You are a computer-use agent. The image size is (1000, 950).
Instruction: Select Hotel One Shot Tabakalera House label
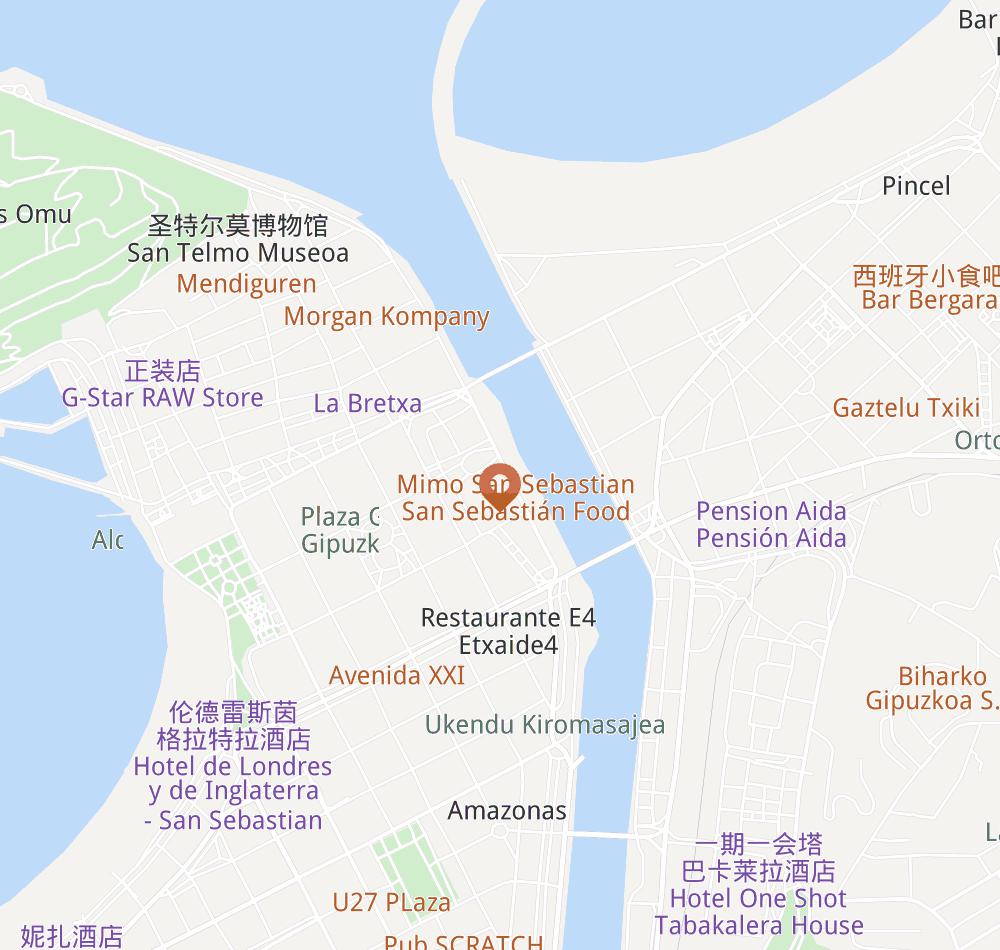click(759, 885)
